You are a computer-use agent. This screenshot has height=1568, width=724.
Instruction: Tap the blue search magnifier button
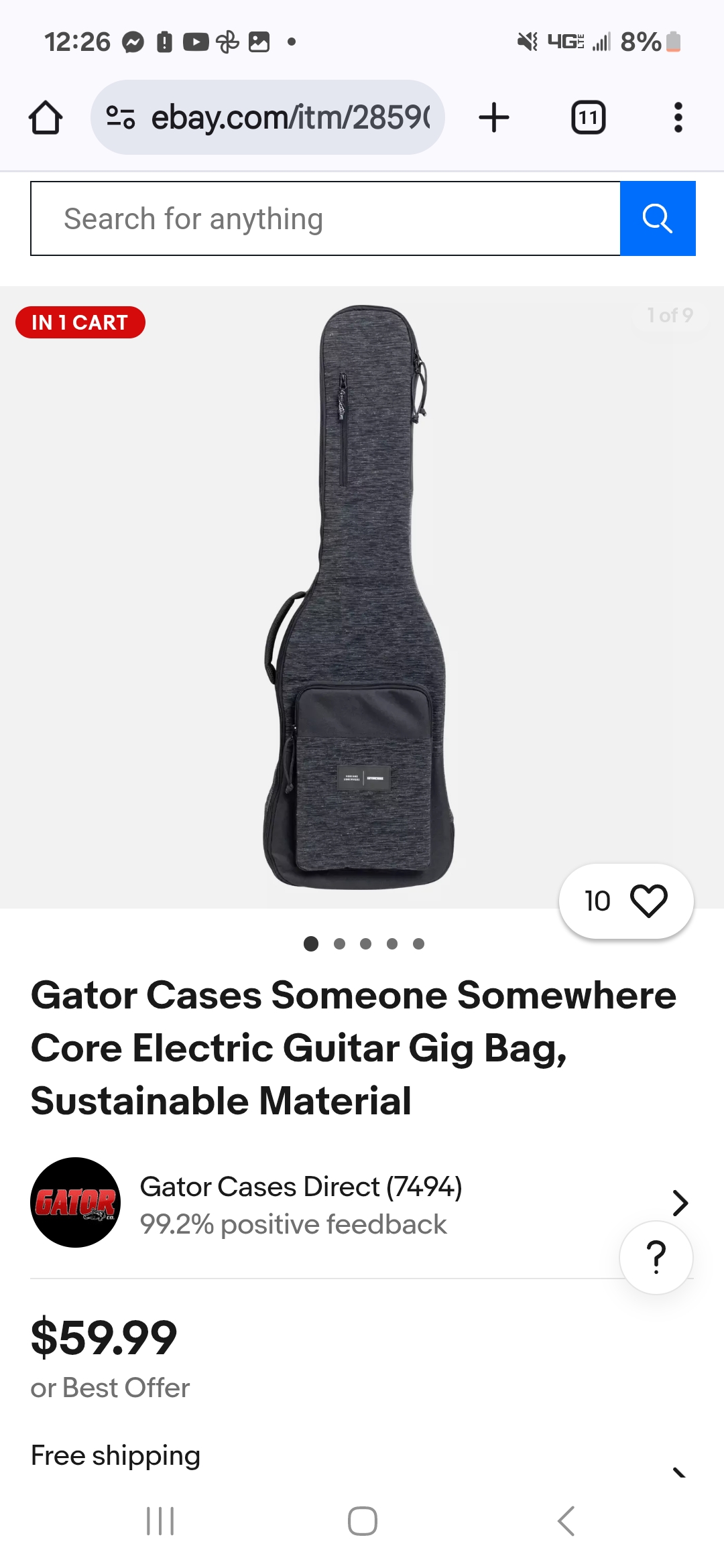coord(658,218)
